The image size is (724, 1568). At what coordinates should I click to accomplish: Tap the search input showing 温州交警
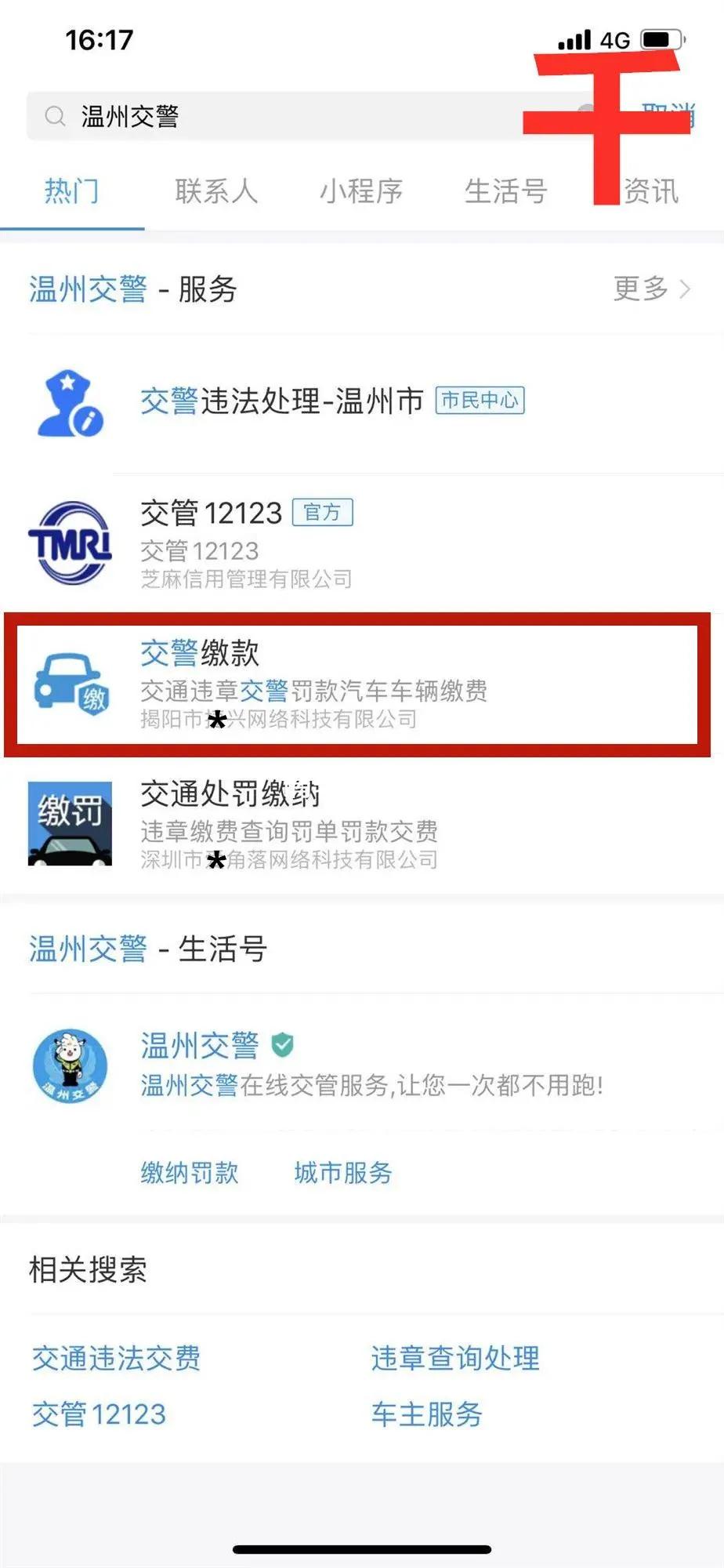point(129,115)
